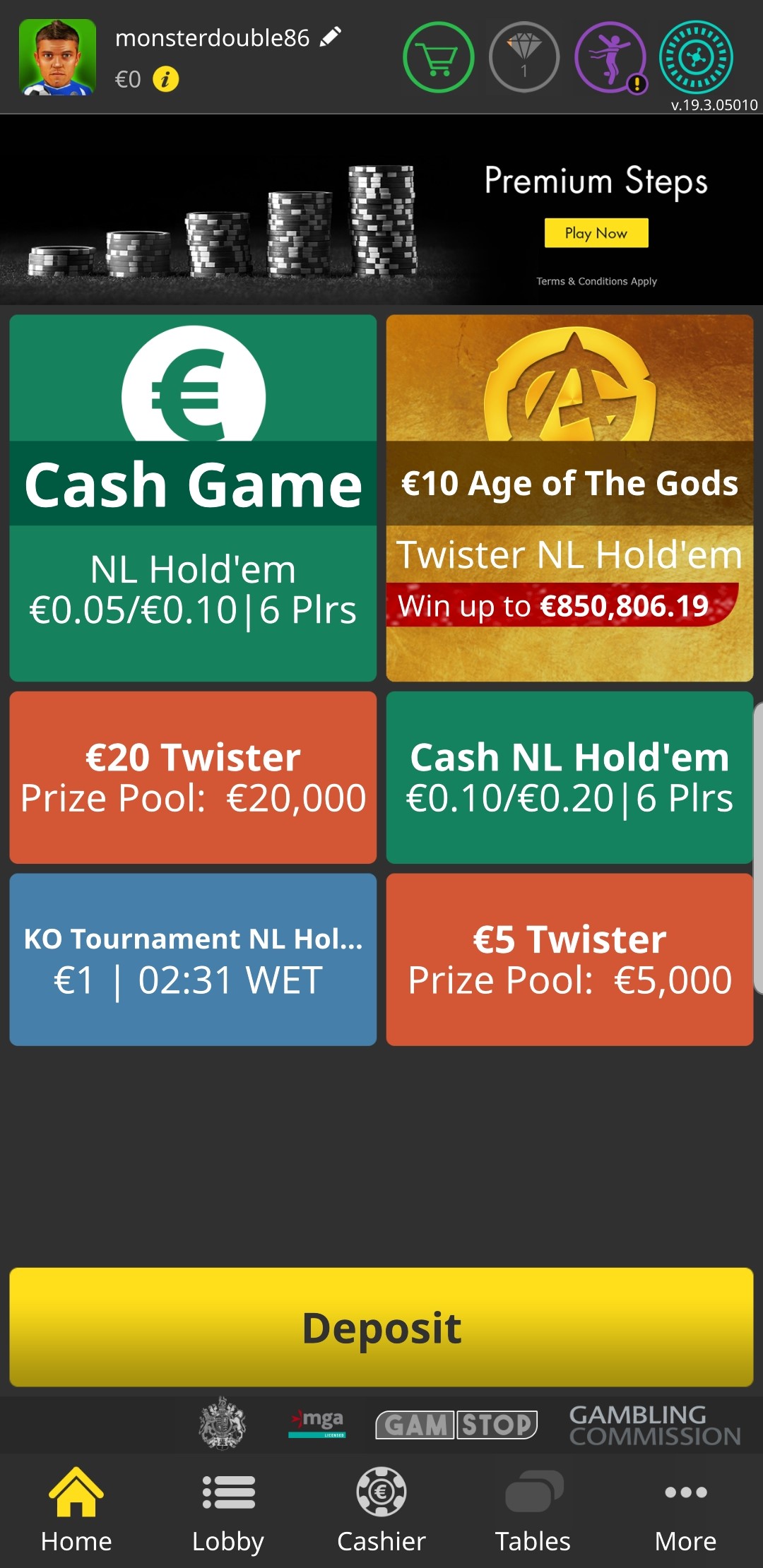The width and height of the screenshot is (763, 1568).
Task: Open the balance info icon
Action: [x=165, y=79]
